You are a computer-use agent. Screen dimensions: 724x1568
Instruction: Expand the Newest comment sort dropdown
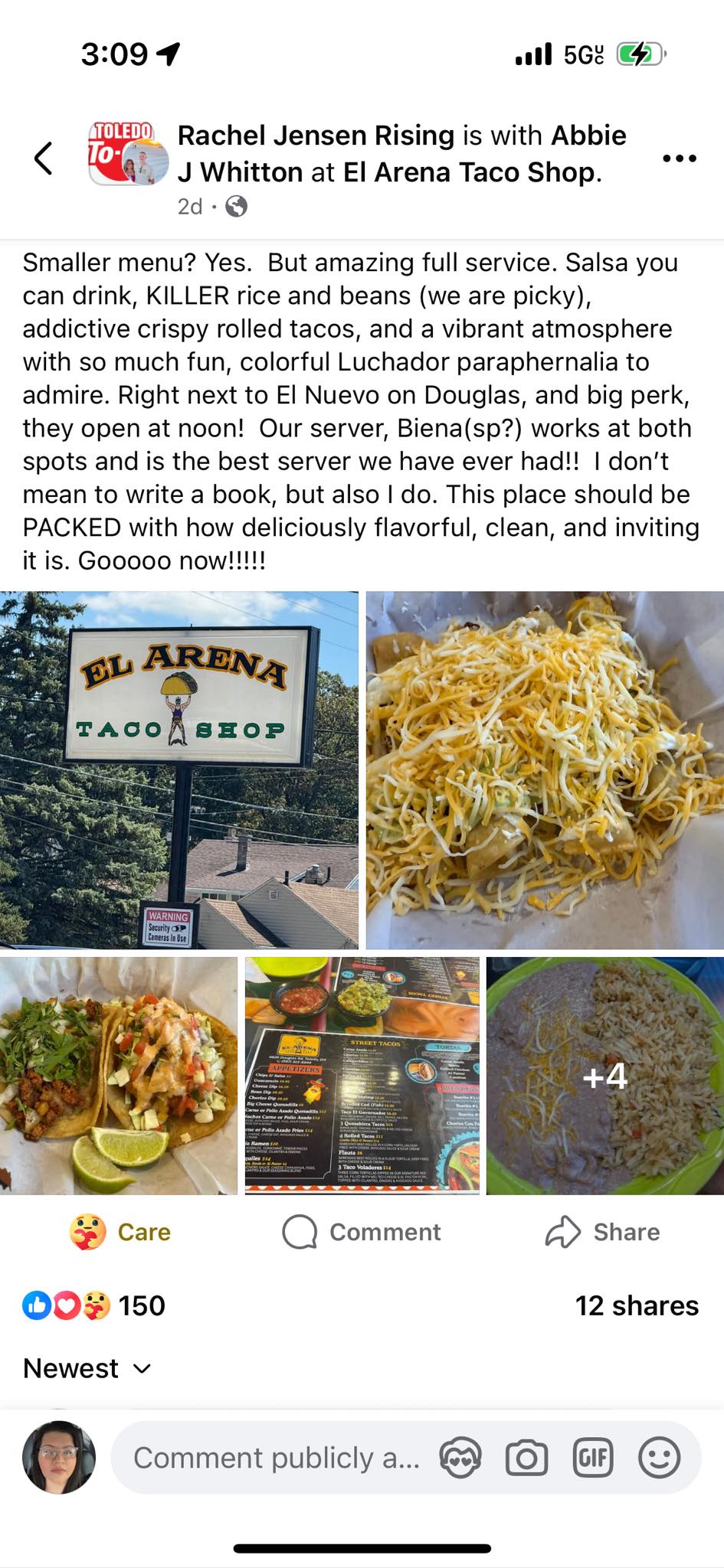click(87, 1368)
